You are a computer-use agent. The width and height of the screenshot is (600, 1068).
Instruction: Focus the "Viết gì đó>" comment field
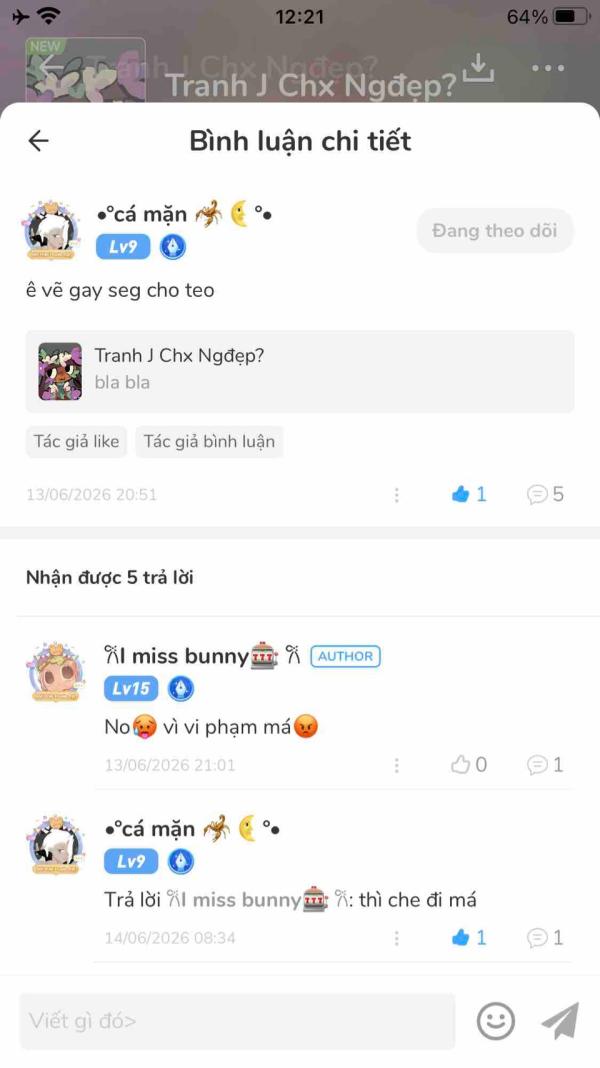(237, 1020)
